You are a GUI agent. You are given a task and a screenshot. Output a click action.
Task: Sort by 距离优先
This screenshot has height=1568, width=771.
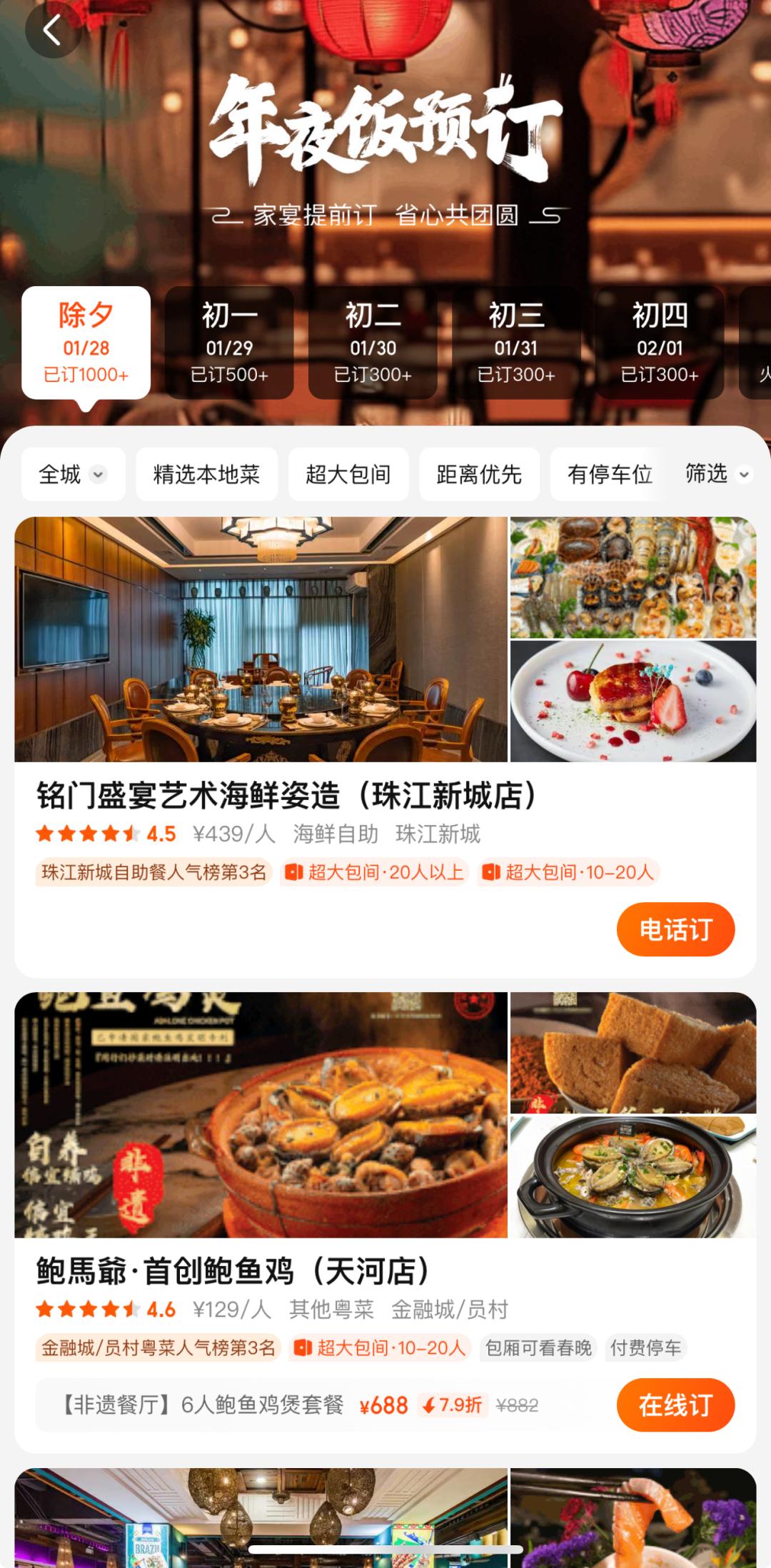coord(479,475)
